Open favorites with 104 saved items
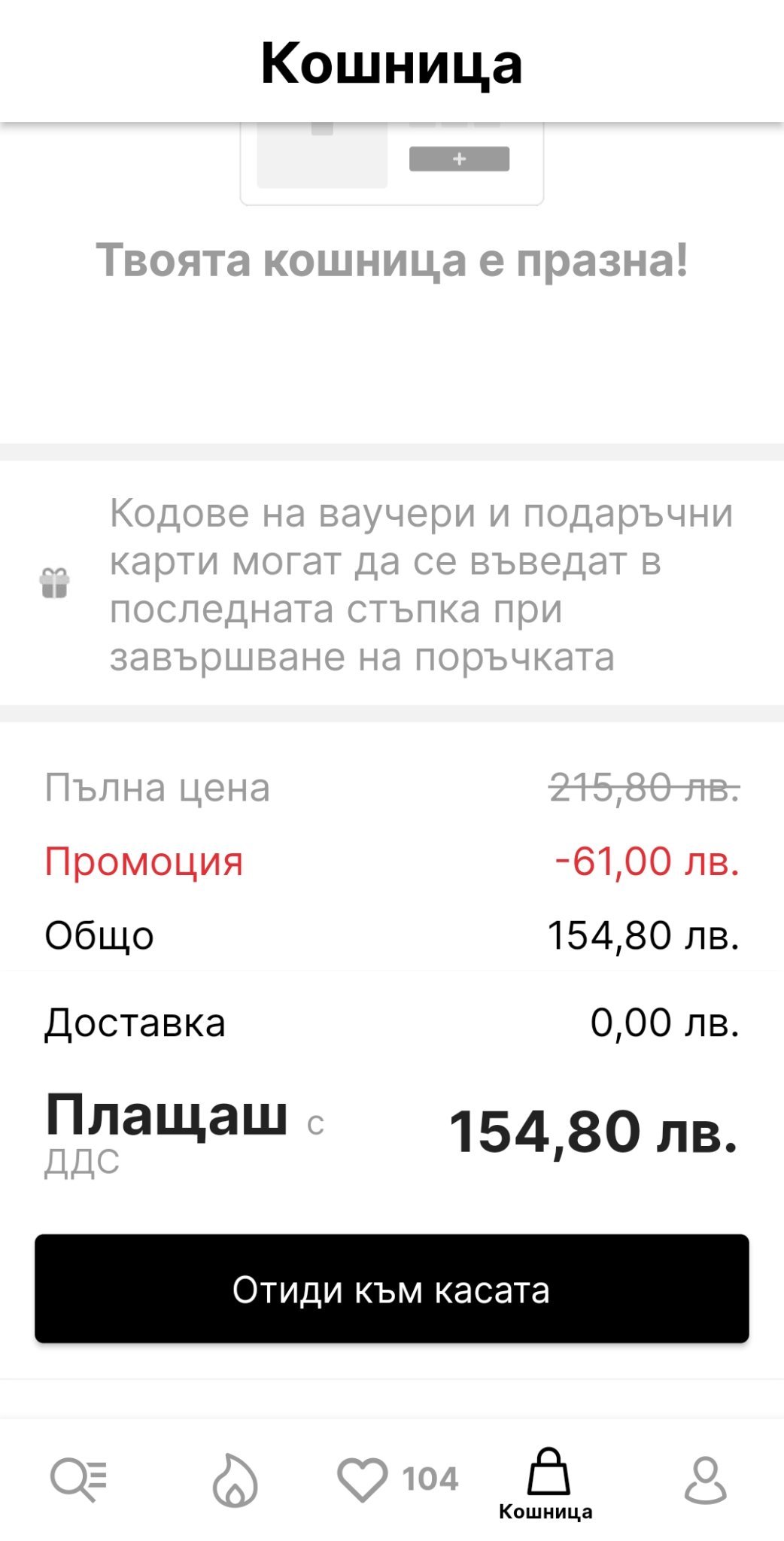Image resolution: width=784 pixels, height=1541 pixels. point(397,1479)
